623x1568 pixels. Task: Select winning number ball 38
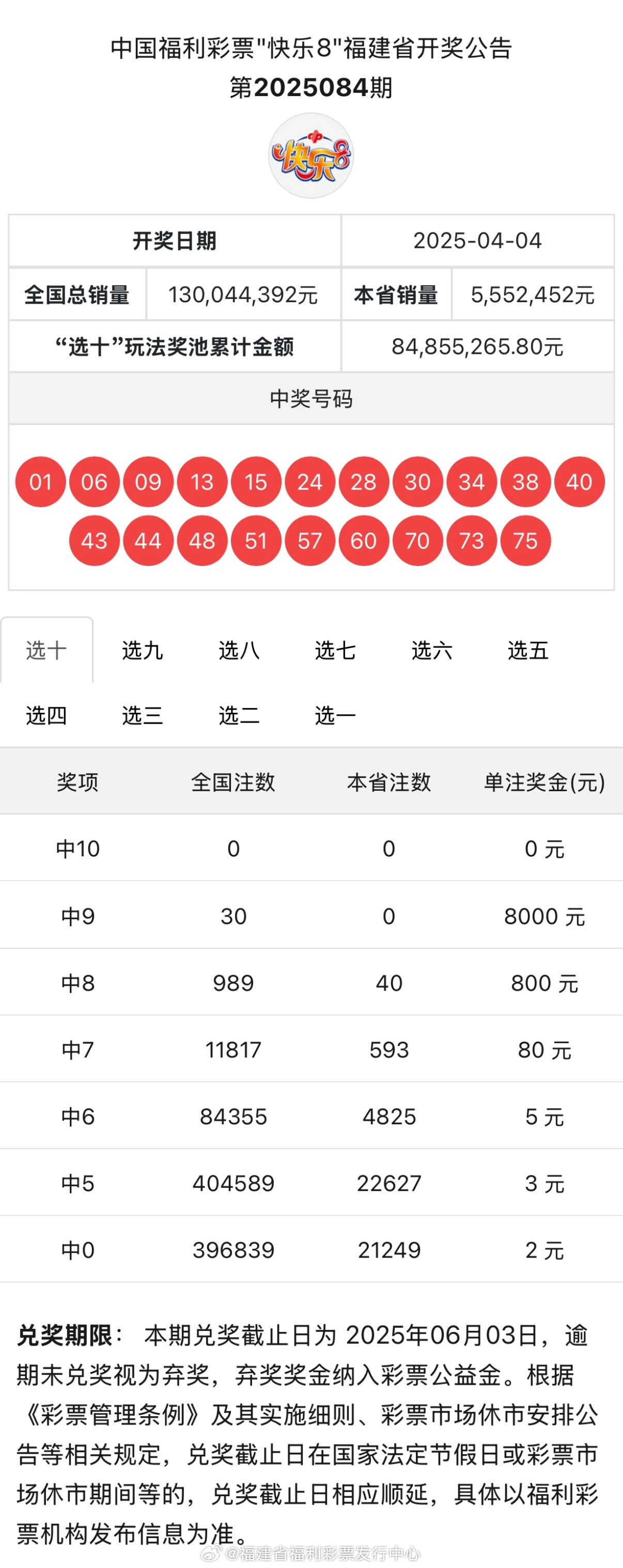[526, 482]
